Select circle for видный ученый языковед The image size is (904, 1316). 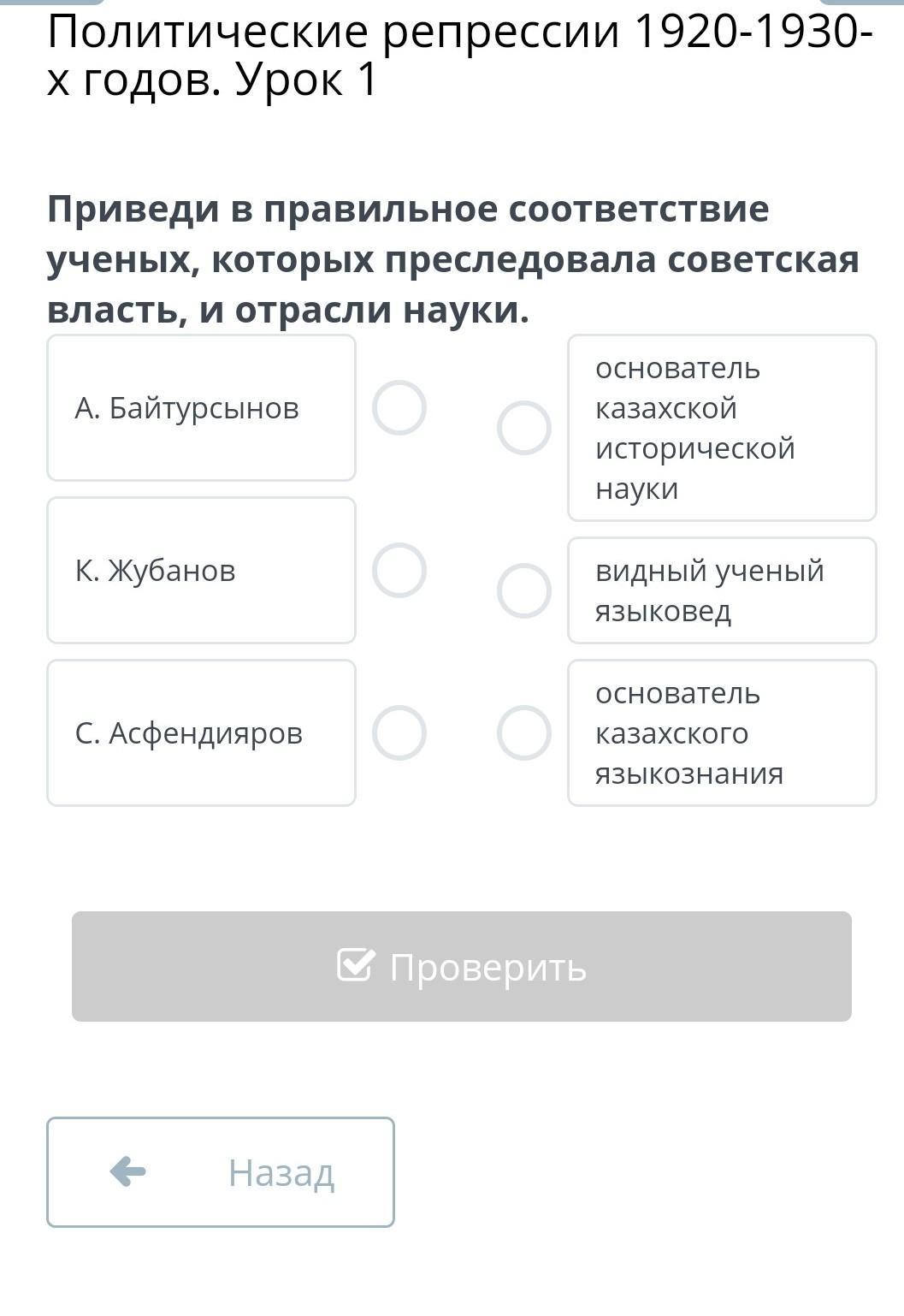(523, 590)
